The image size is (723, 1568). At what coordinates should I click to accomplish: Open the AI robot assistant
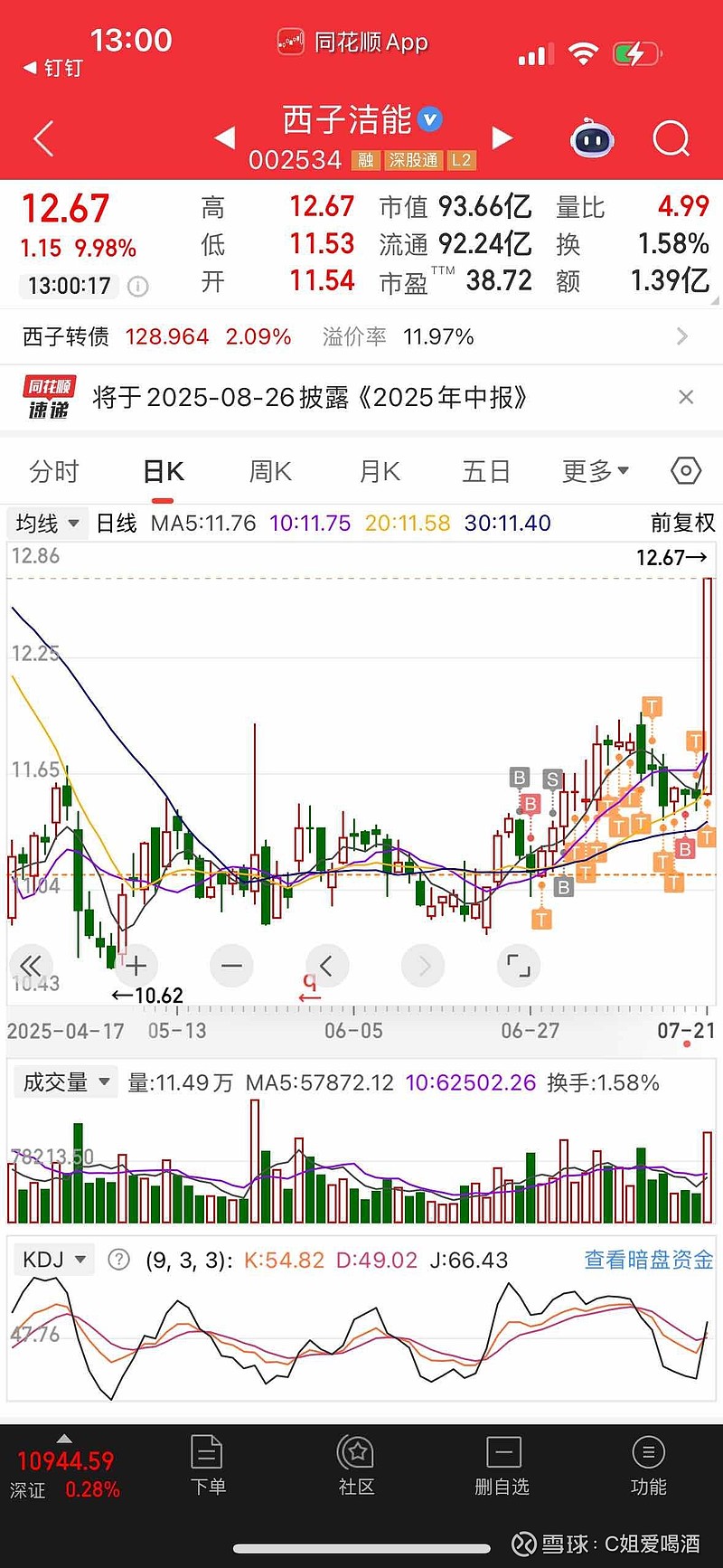(x=592, y=138)
